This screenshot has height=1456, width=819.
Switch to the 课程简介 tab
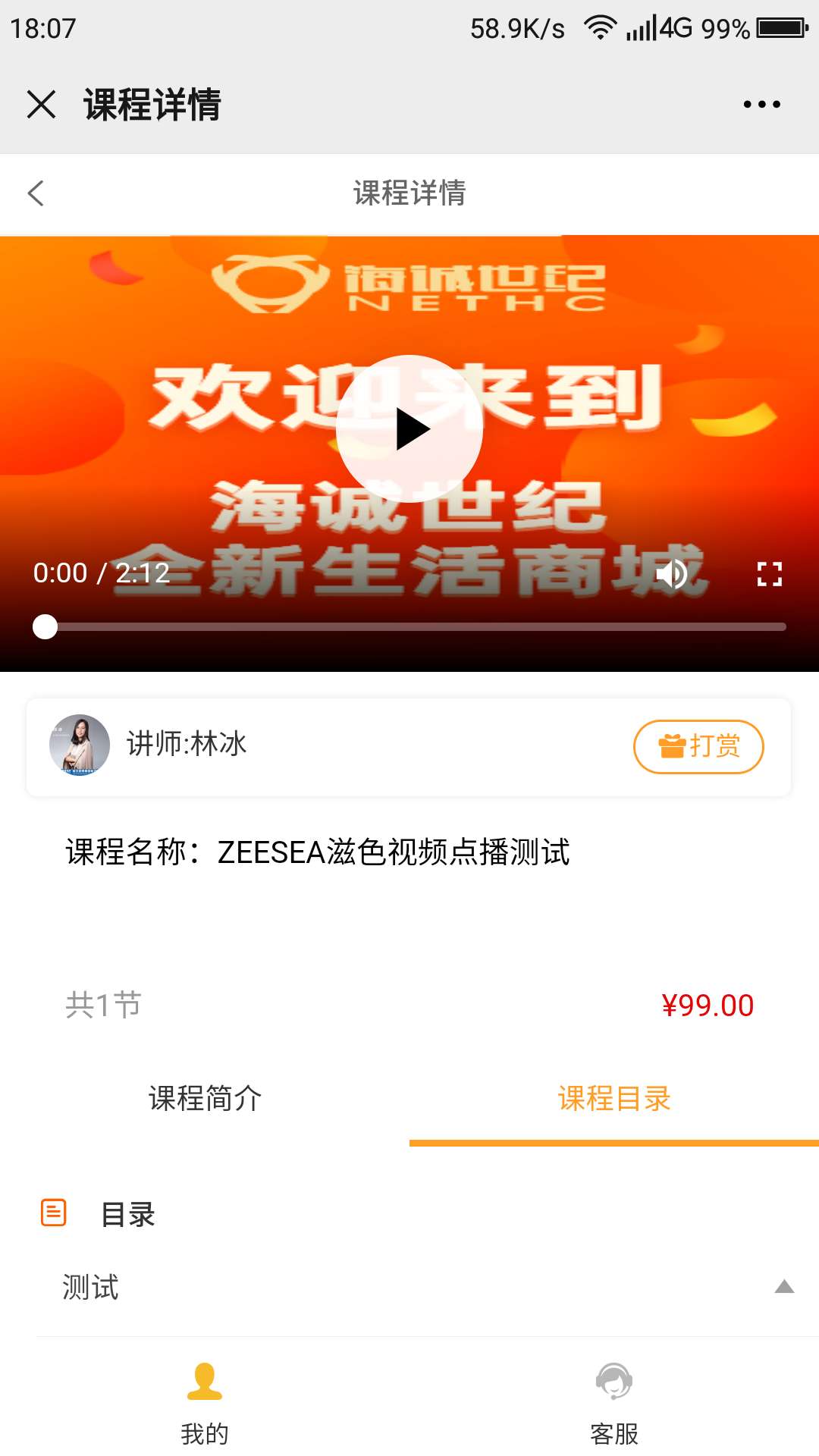(x=205, y=1098)
